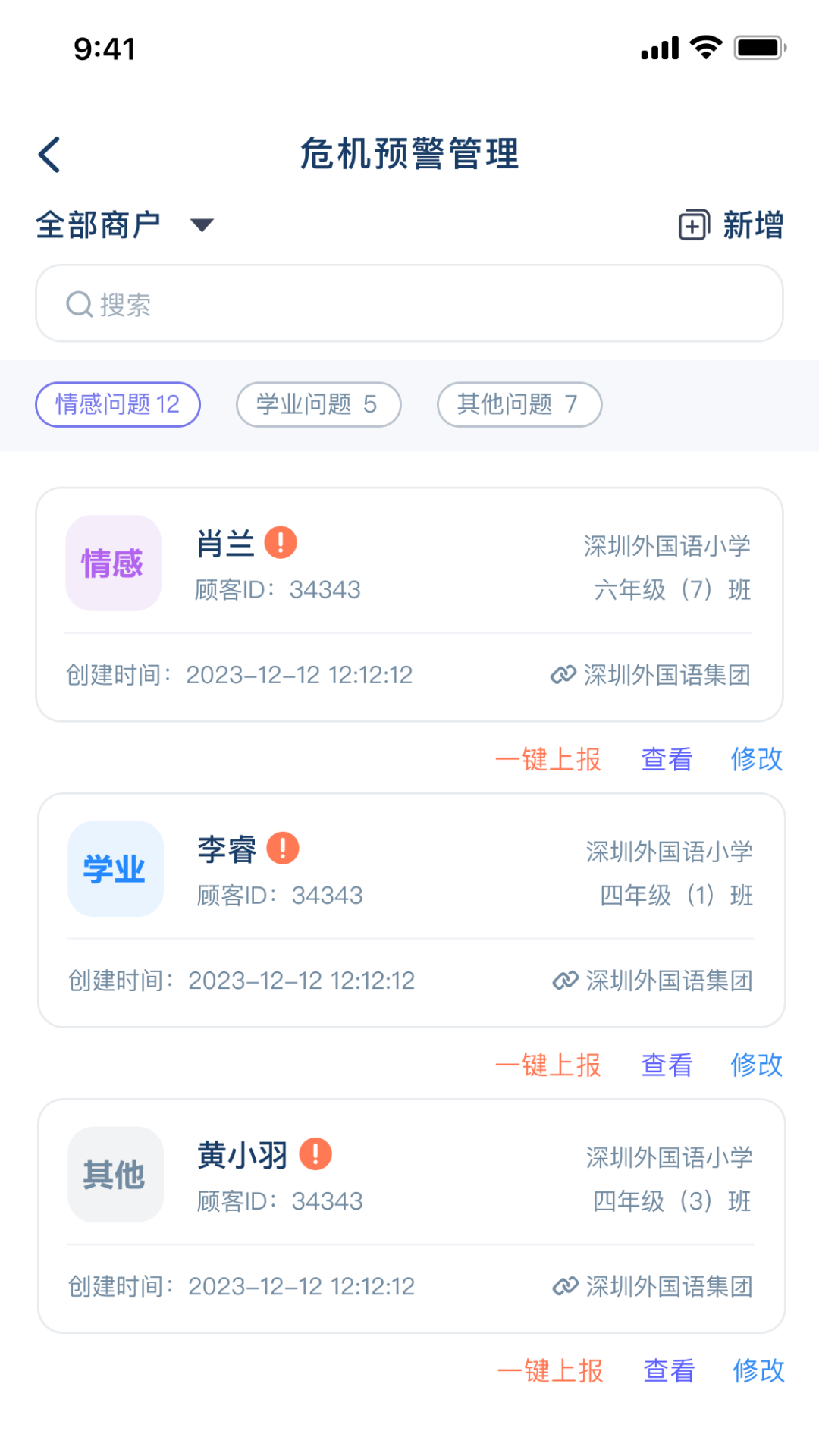Select the 情感问题 12 filter chip
This screenshot has height=1456, width=819.
(x=118, y=404)
